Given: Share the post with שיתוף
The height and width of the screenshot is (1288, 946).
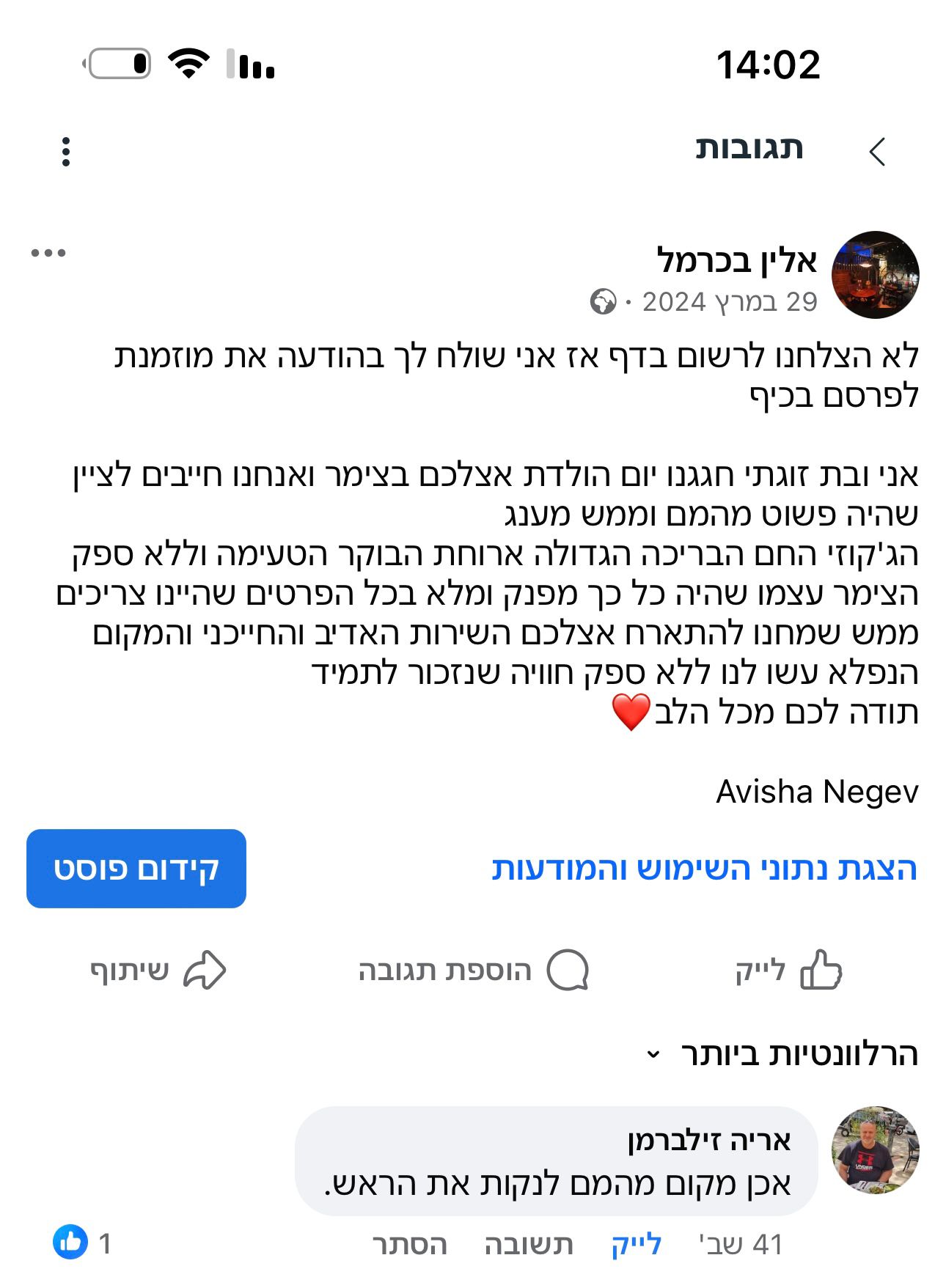Looking at the screenshot, I should click(x=158, y=971).
